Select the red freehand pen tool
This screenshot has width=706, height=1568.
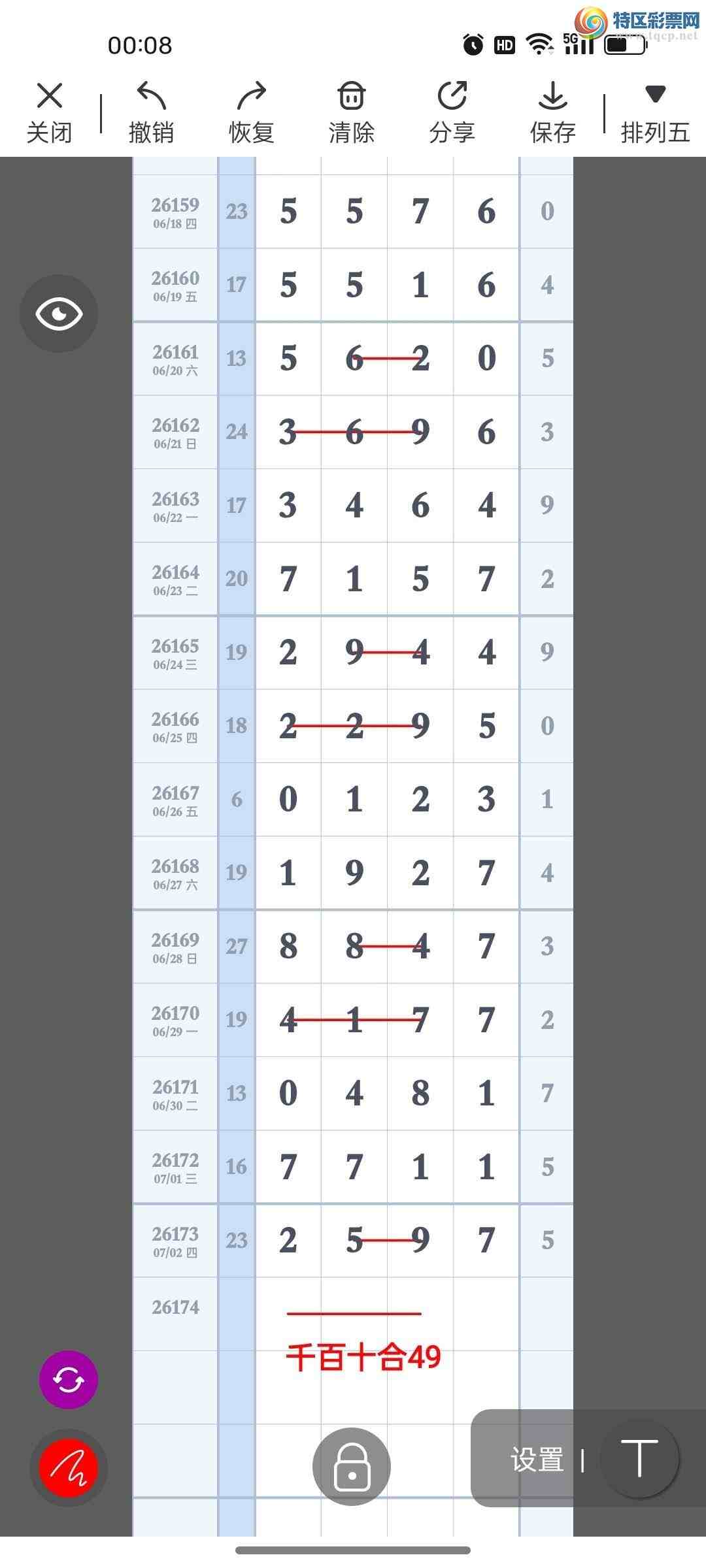(x=69, y=1467)
